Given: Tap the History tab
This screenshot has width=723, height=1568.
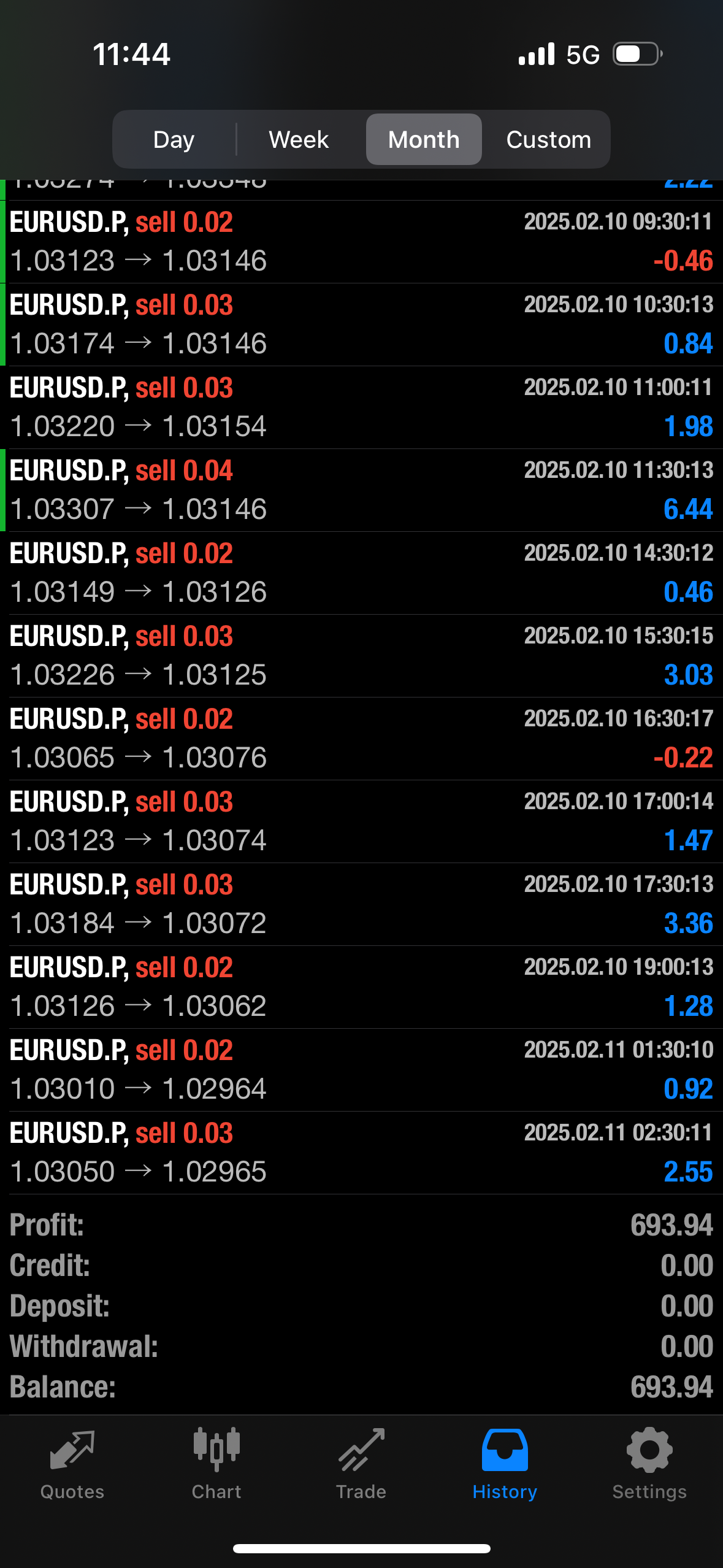Looking at the screenshot, I should coord(505,1464).
